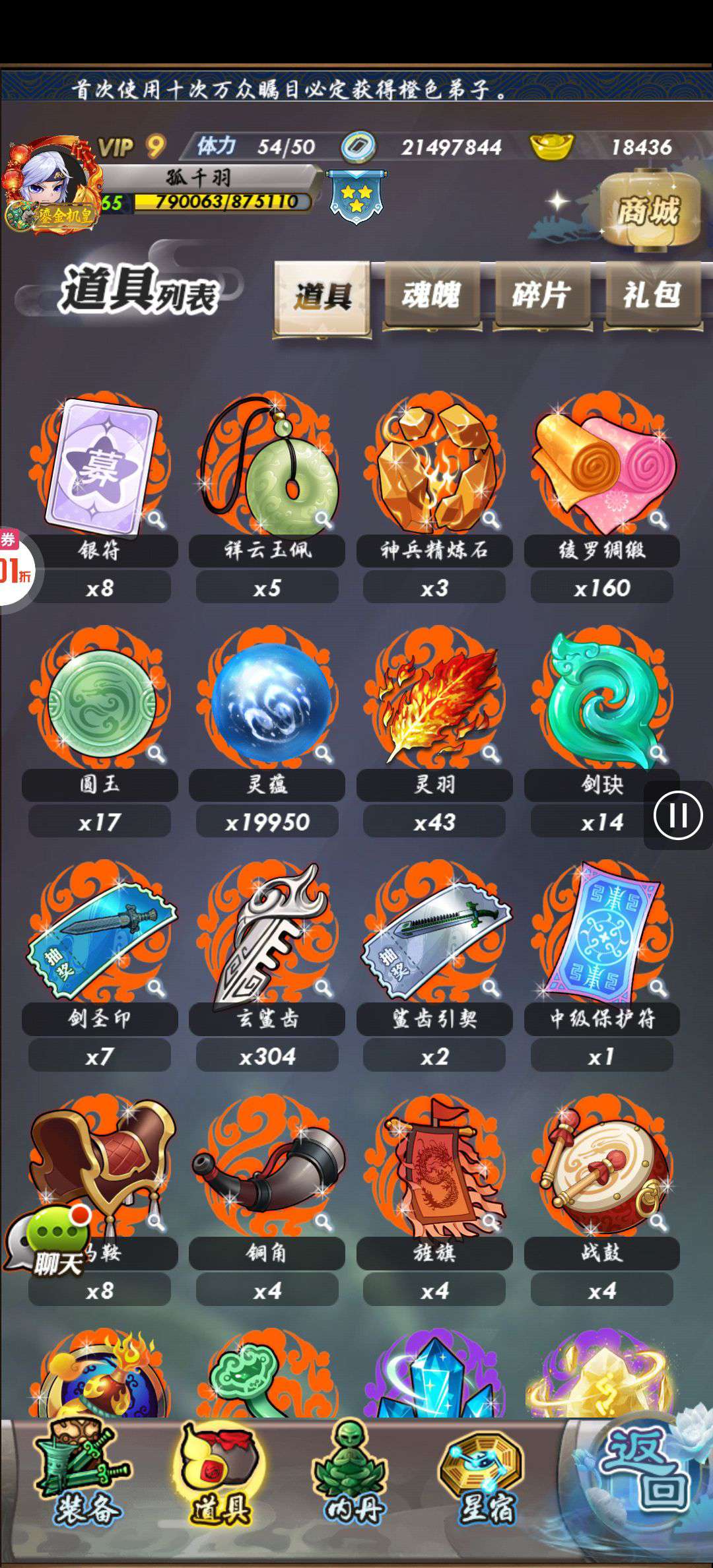The height and width of the screenshot is (1568, 713).
Task: View the 祥云玉佩 item details
Action: (x=267, y=465)
